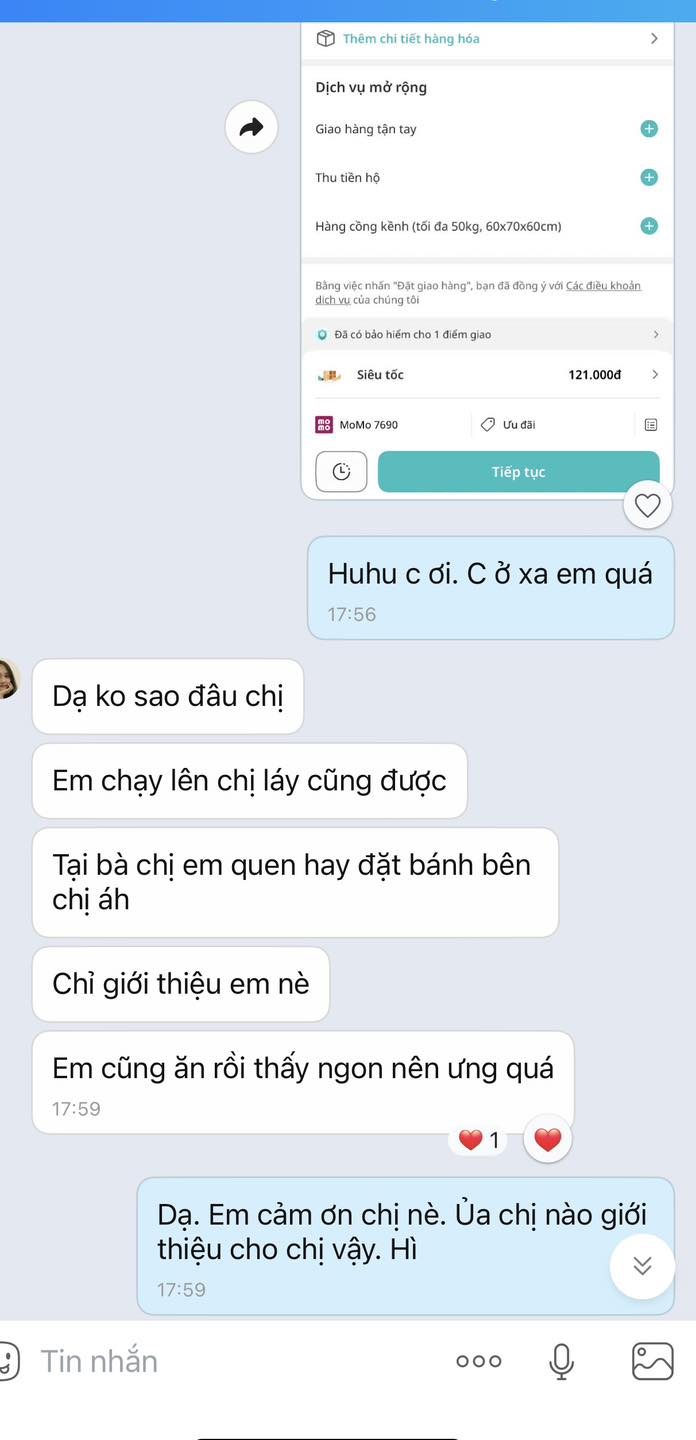Screen dimensions: 696x1440
Task: View reactions count on "ưng quá" message
Action: click(480, 1139)
